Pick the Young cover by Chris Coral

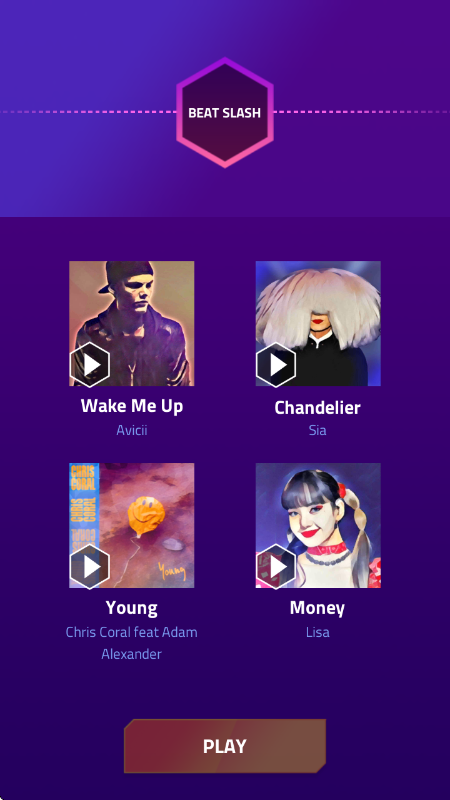[x=132, y=526]
